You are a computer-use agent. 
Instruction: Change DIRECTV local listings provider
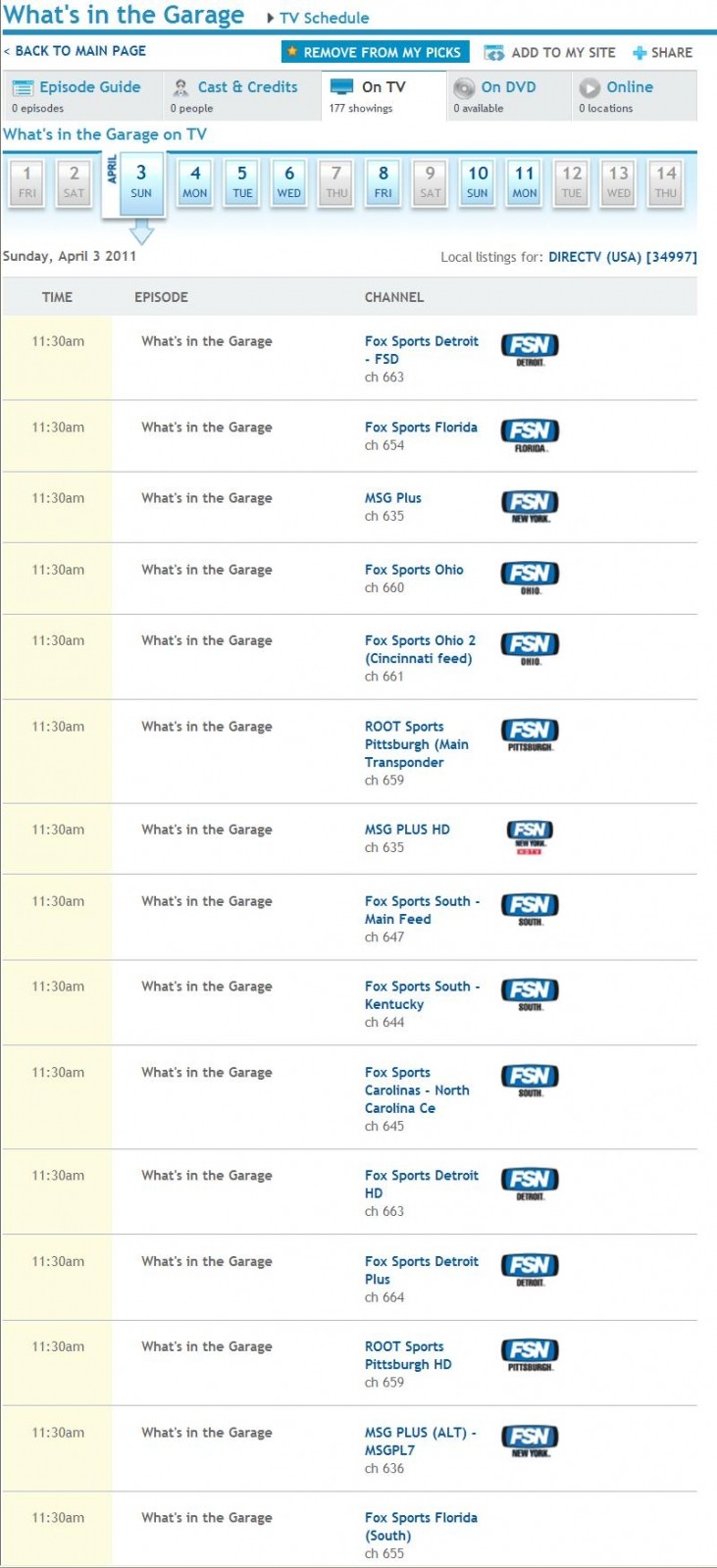(622, 257)
